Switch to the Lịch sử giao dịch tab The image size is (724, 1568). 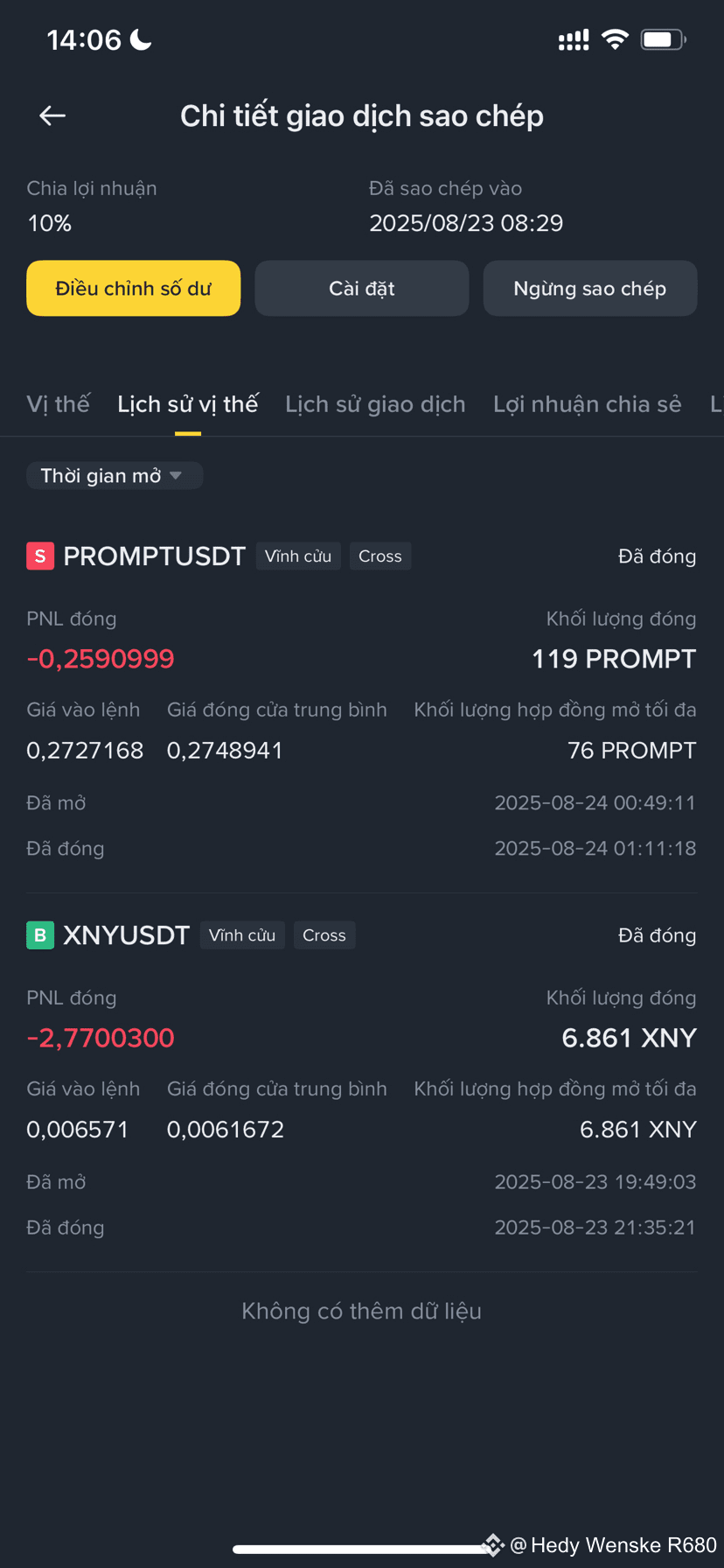375,404
